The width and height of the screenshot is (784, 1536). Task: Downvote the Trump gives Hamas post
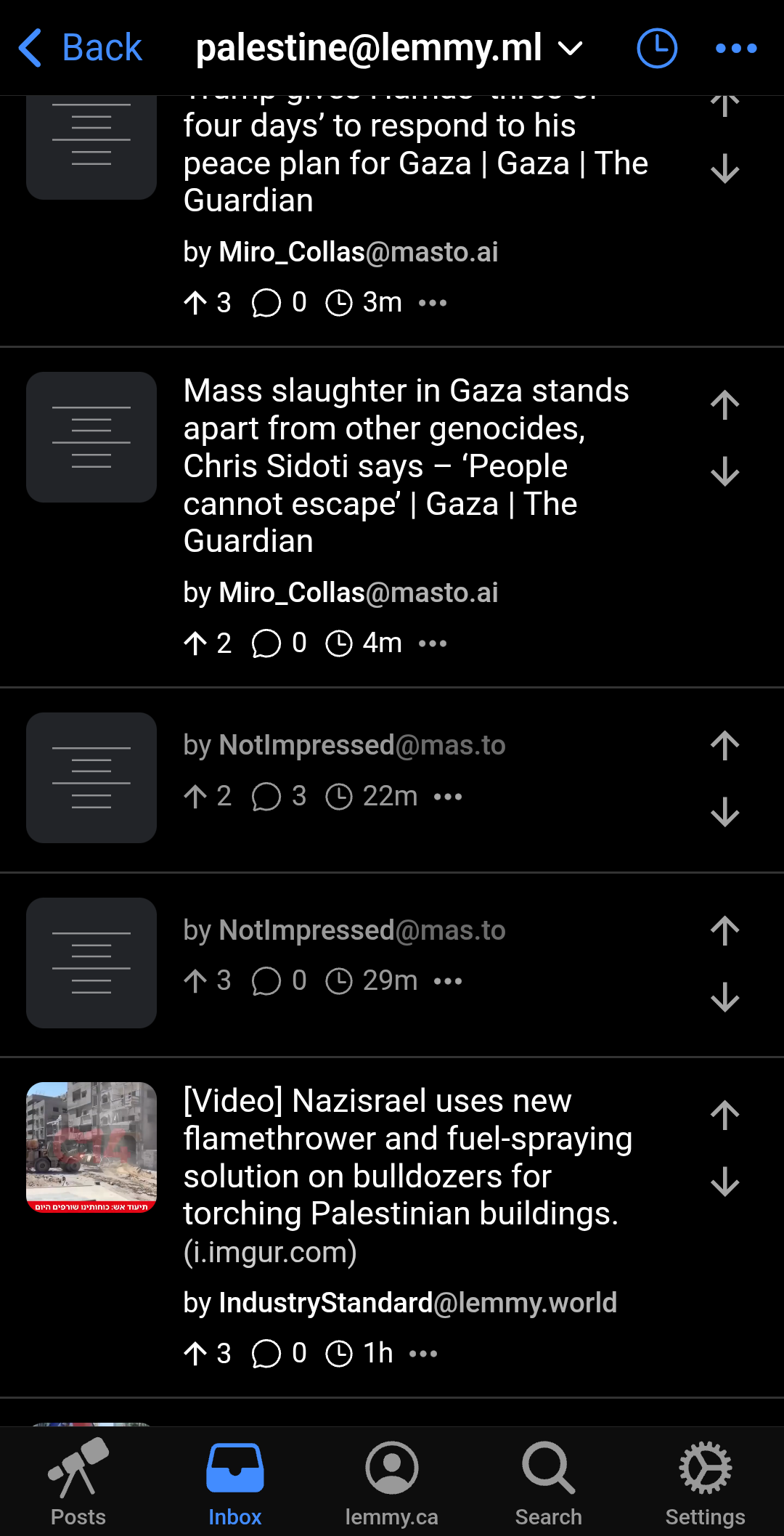(724, 170)
